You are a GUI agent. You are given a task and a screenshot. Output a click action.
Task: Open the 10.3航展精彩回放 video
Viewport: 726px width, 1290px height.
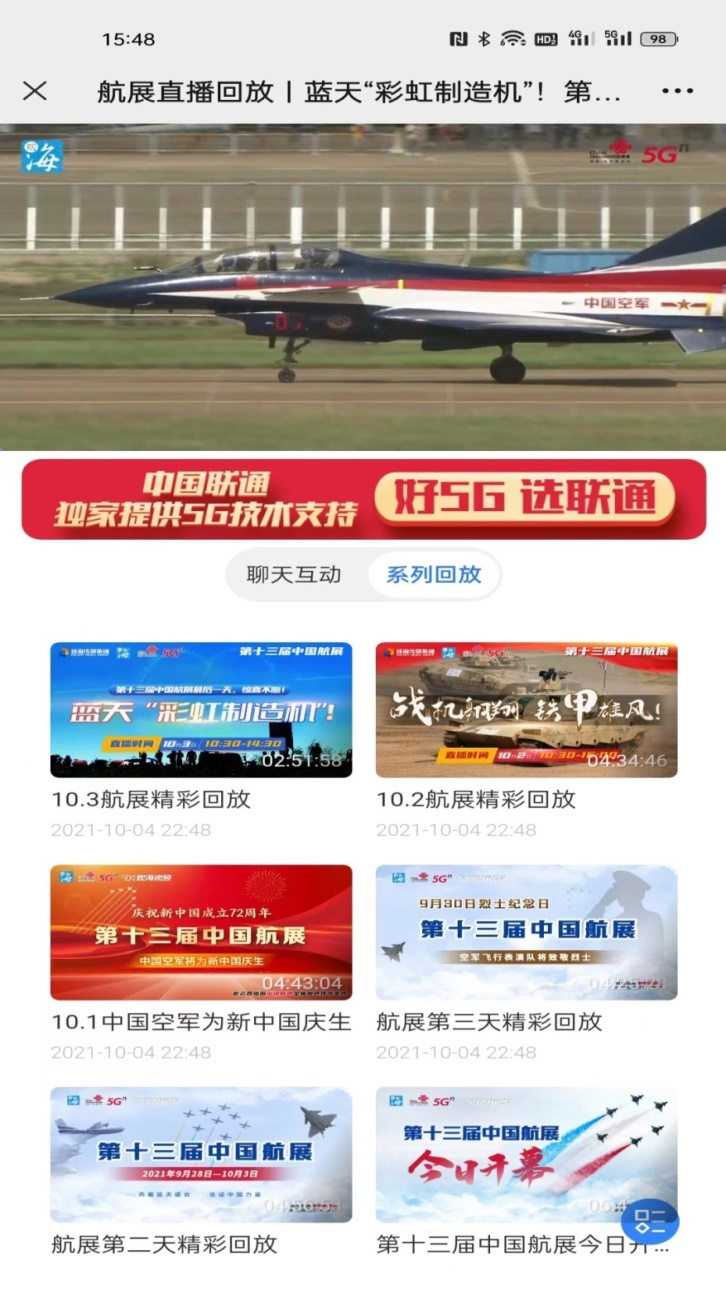201,710
